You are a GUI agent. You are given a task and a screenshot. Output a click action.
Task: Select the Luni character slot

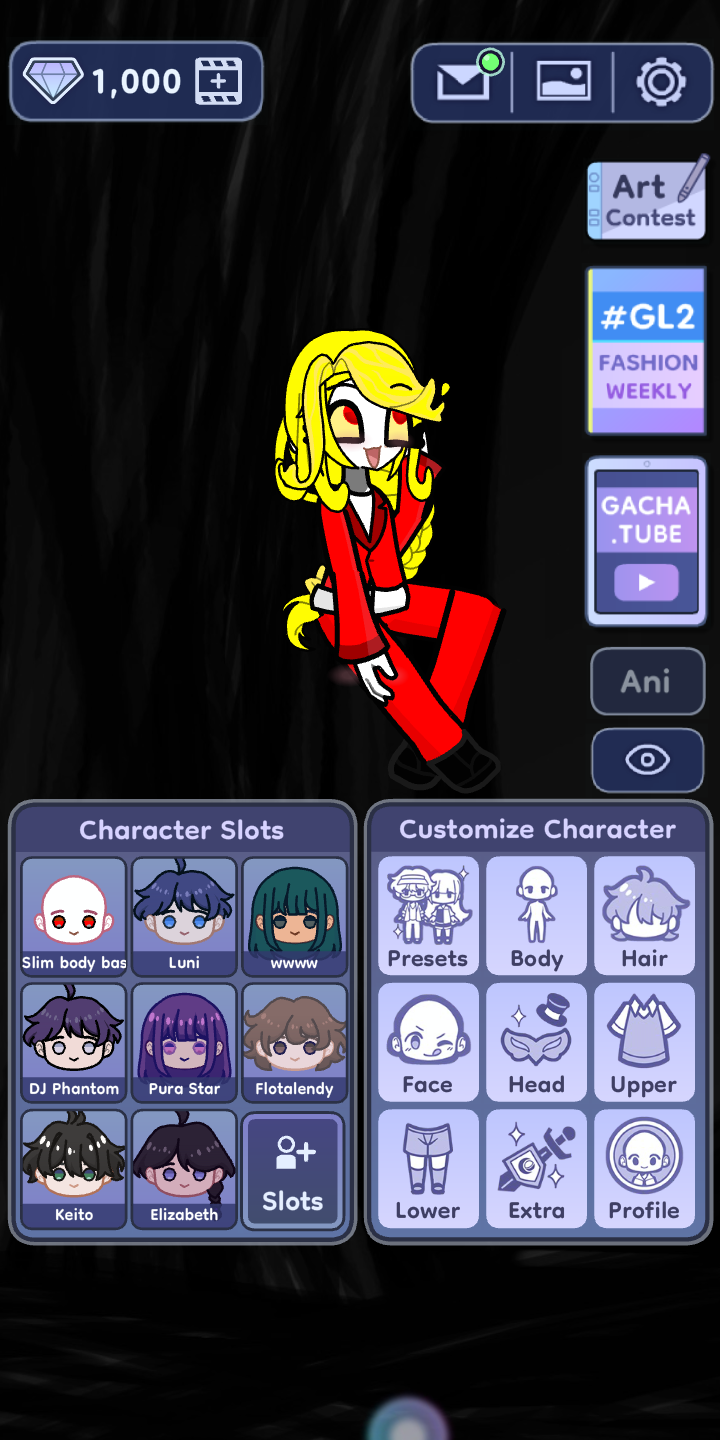[184, 916]
